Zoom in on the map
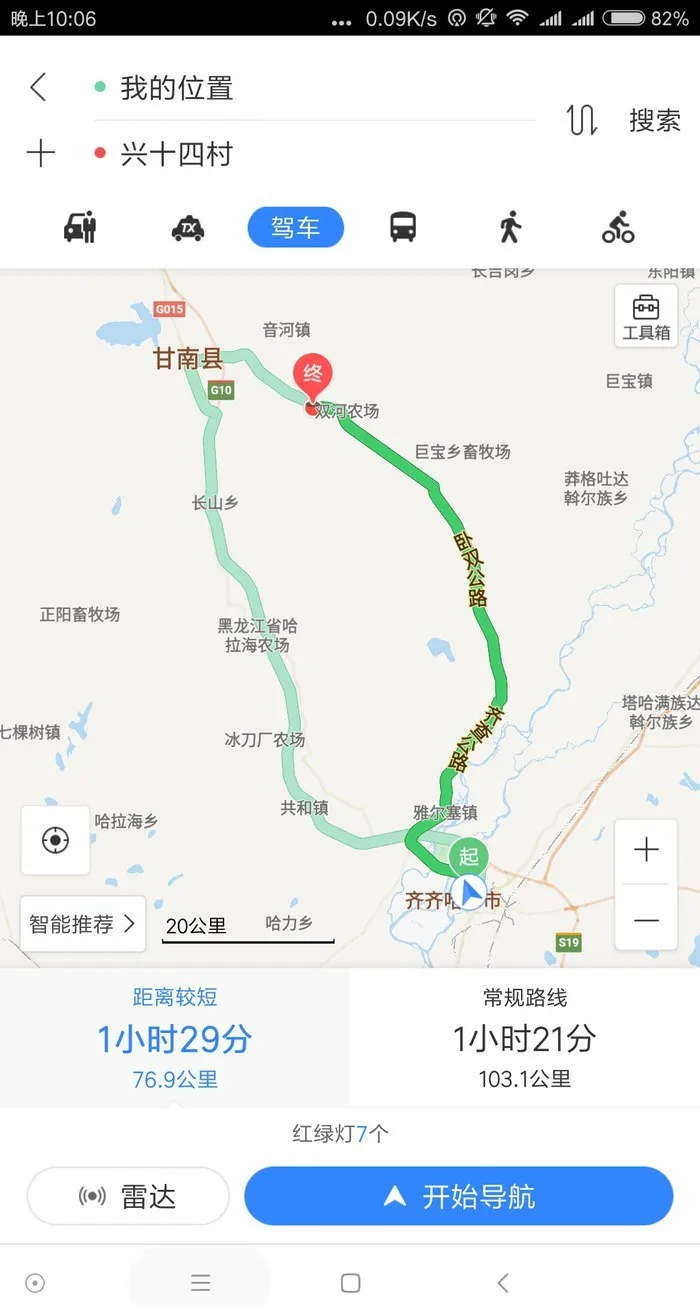The height and width of the screenshot is (1305, 700). click(647, 851)
